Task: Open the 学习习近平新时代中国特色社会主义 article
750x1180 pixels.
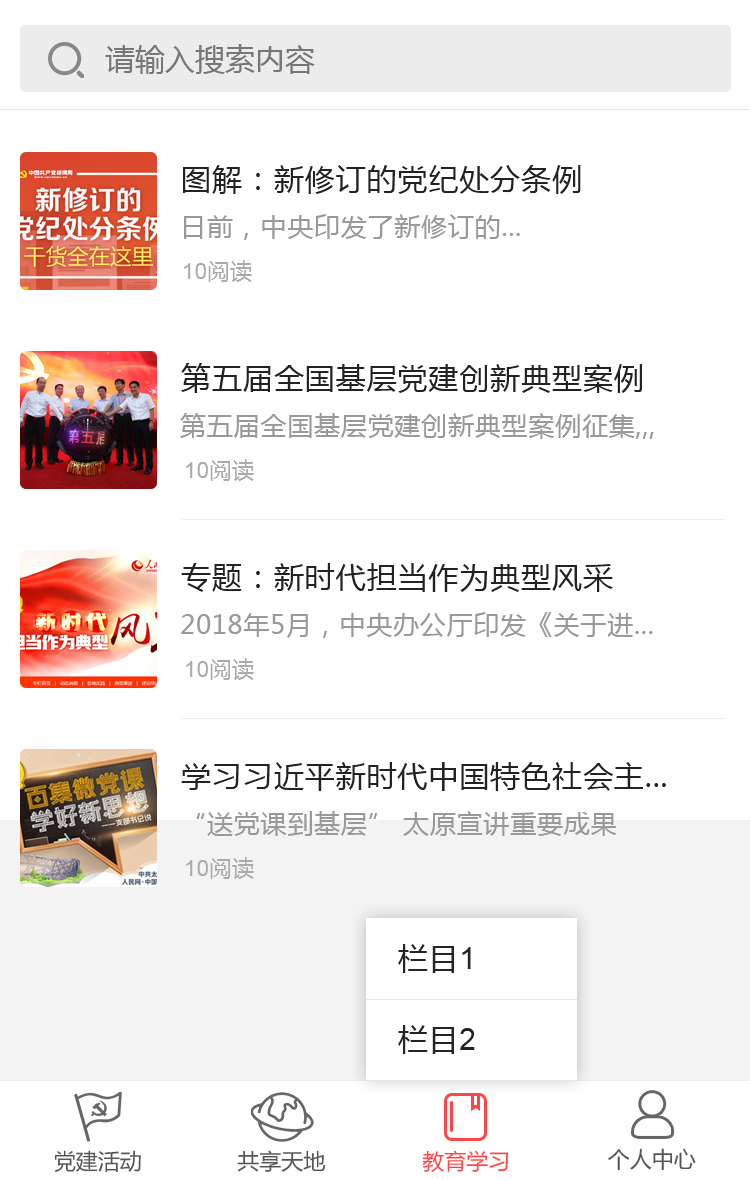Action: click(x=423, y=777)
